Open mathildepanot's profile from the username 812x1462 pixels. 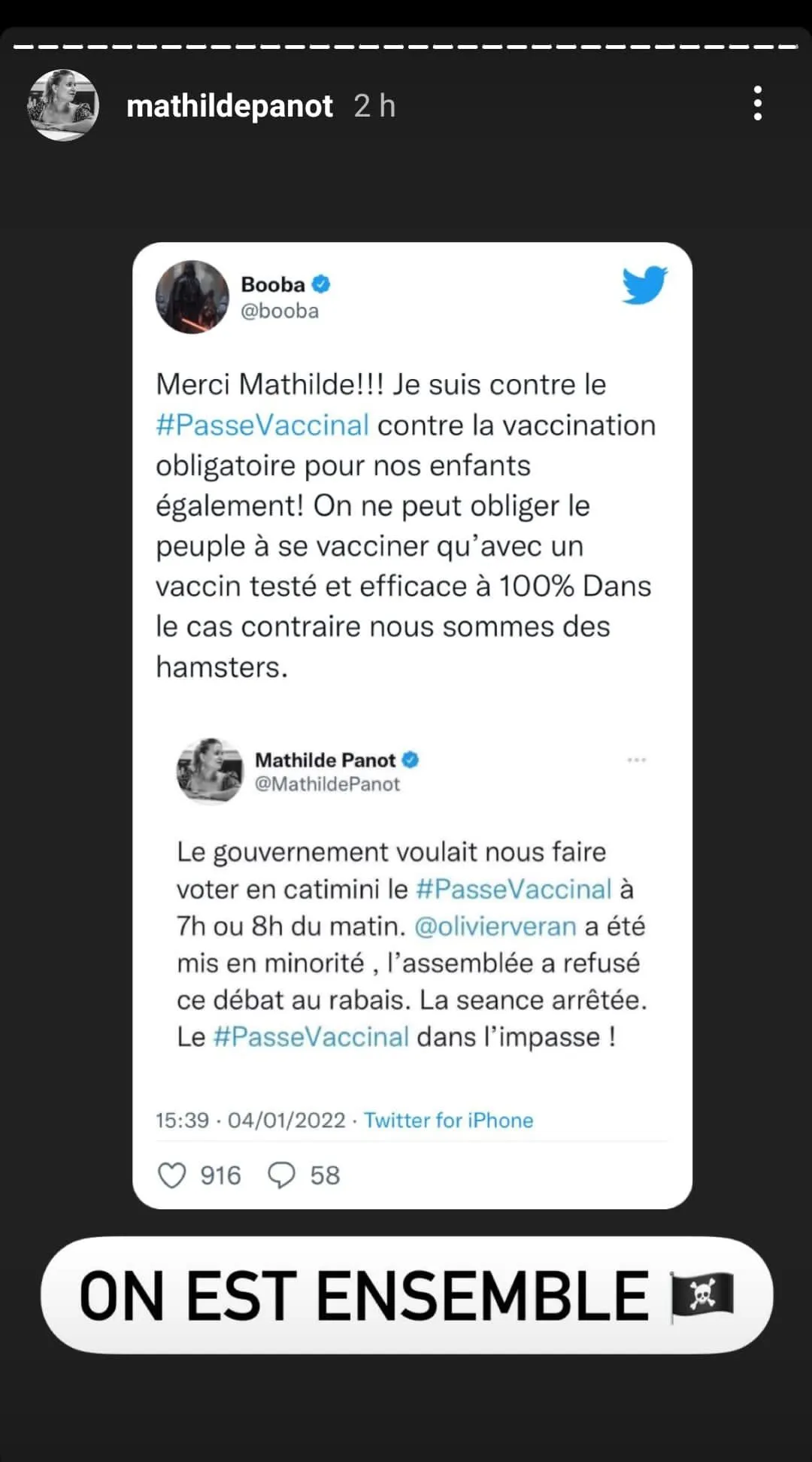pyautogui.click(x=229, y=106)
